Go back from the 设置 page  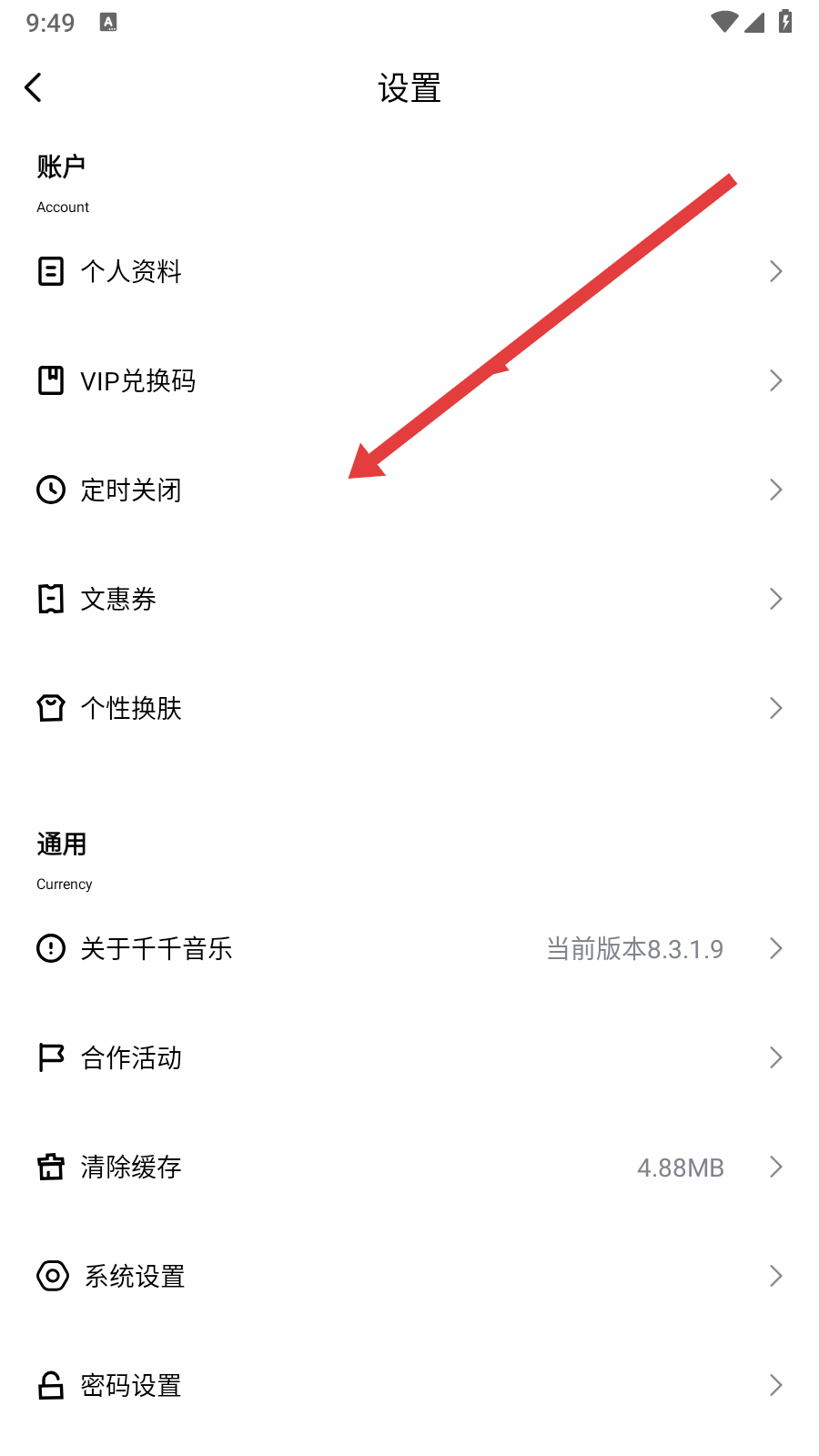tap(34, 88)
